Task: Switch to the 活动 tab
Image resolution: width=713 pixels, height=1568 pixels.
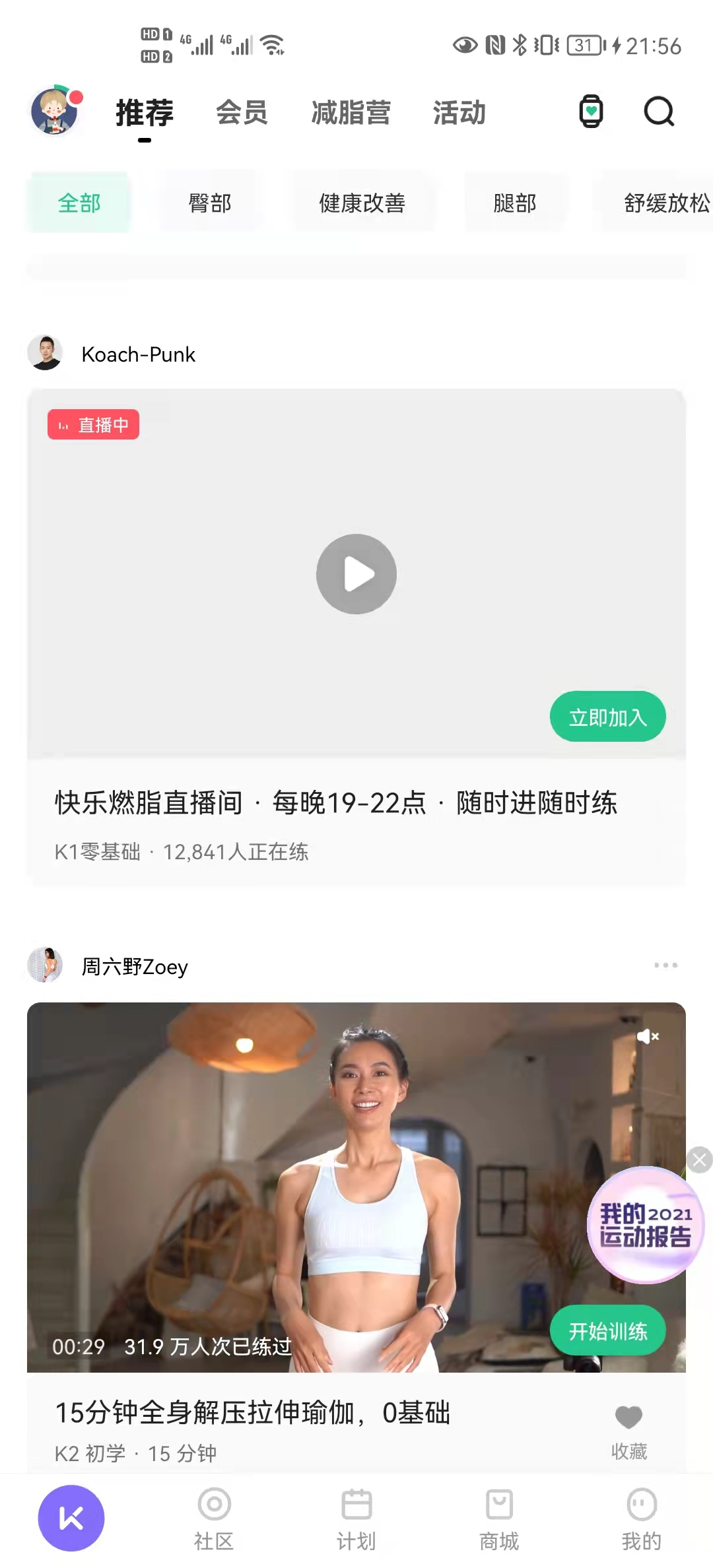Action: click(459, 113)
